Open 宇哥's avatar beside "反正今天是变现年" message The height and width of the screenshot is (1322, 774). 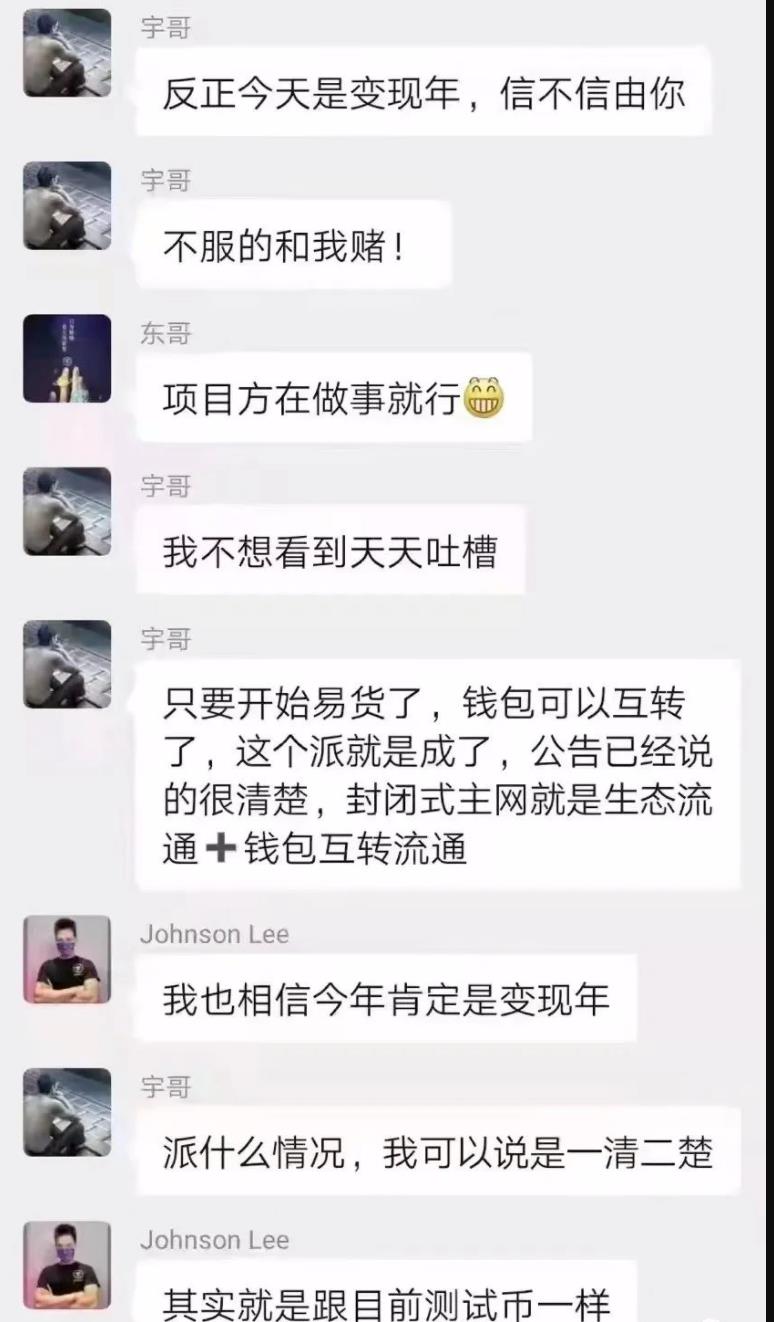tap(67, 53)
